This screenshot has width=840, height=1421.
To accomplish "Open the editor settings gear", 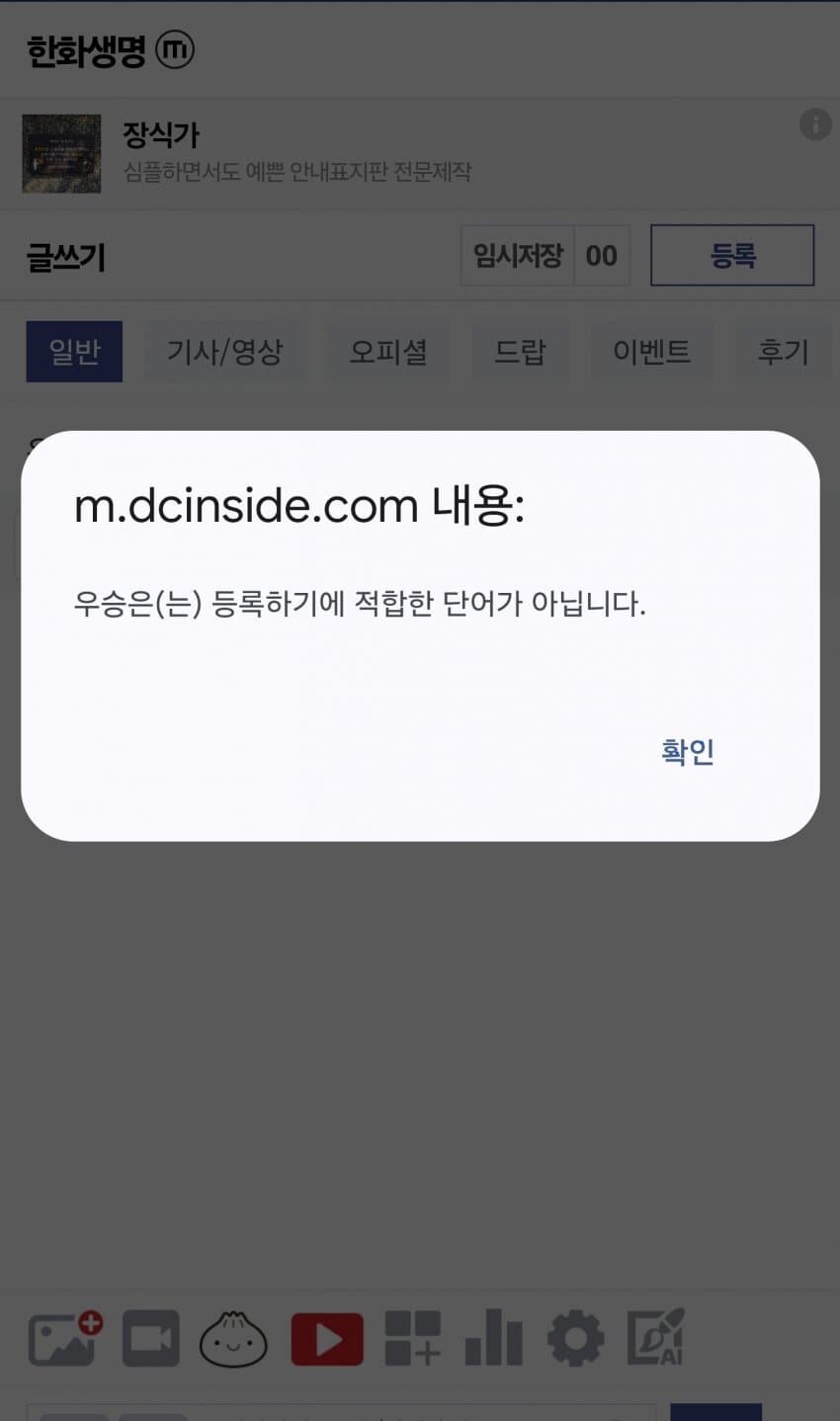I will pos(575,1339).
